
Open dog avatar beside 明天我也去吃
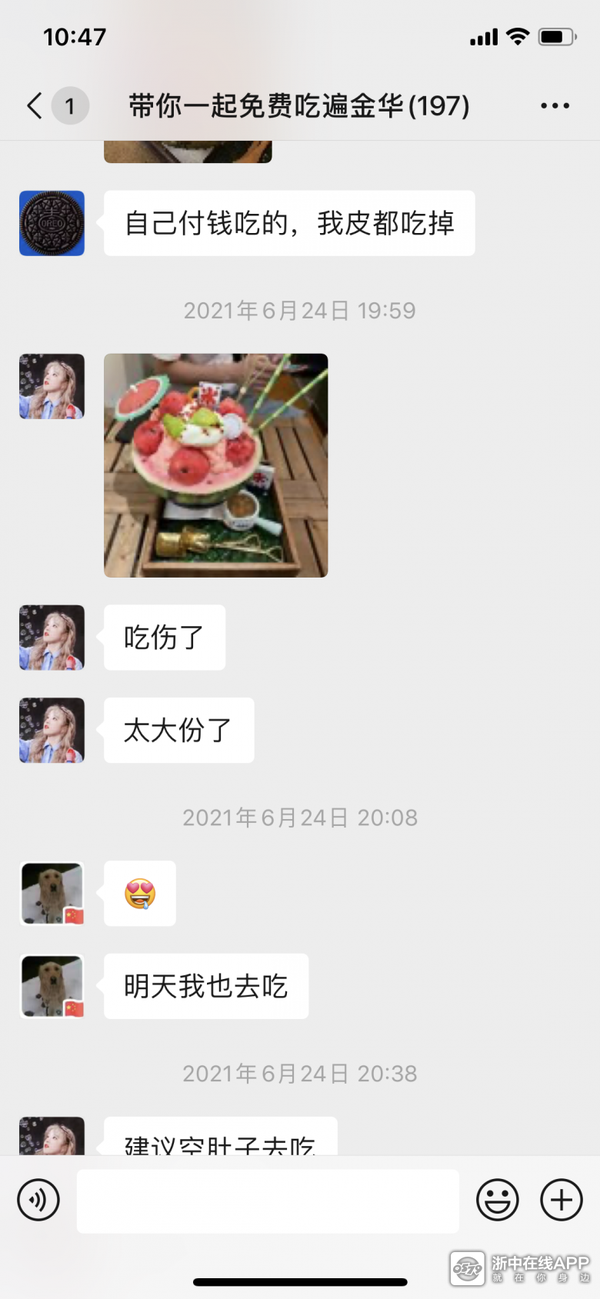(x=52, y=986)
